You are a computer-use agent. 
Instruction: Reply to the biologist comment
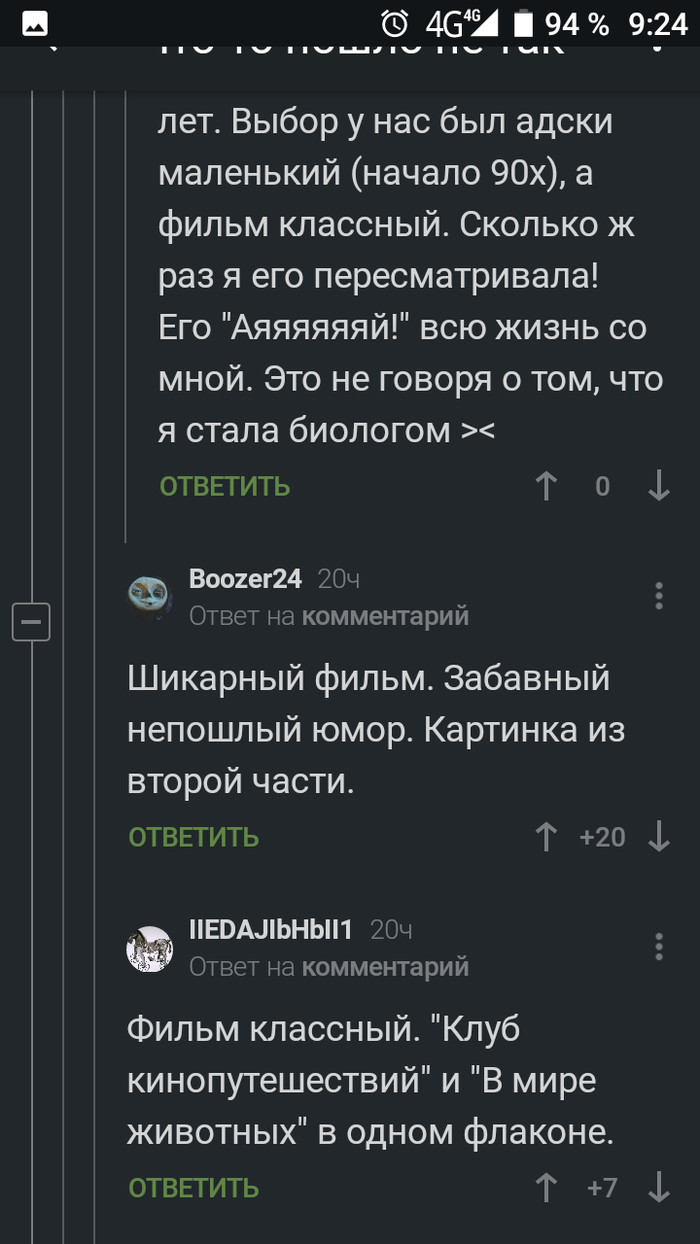click(x=225, y=487)
